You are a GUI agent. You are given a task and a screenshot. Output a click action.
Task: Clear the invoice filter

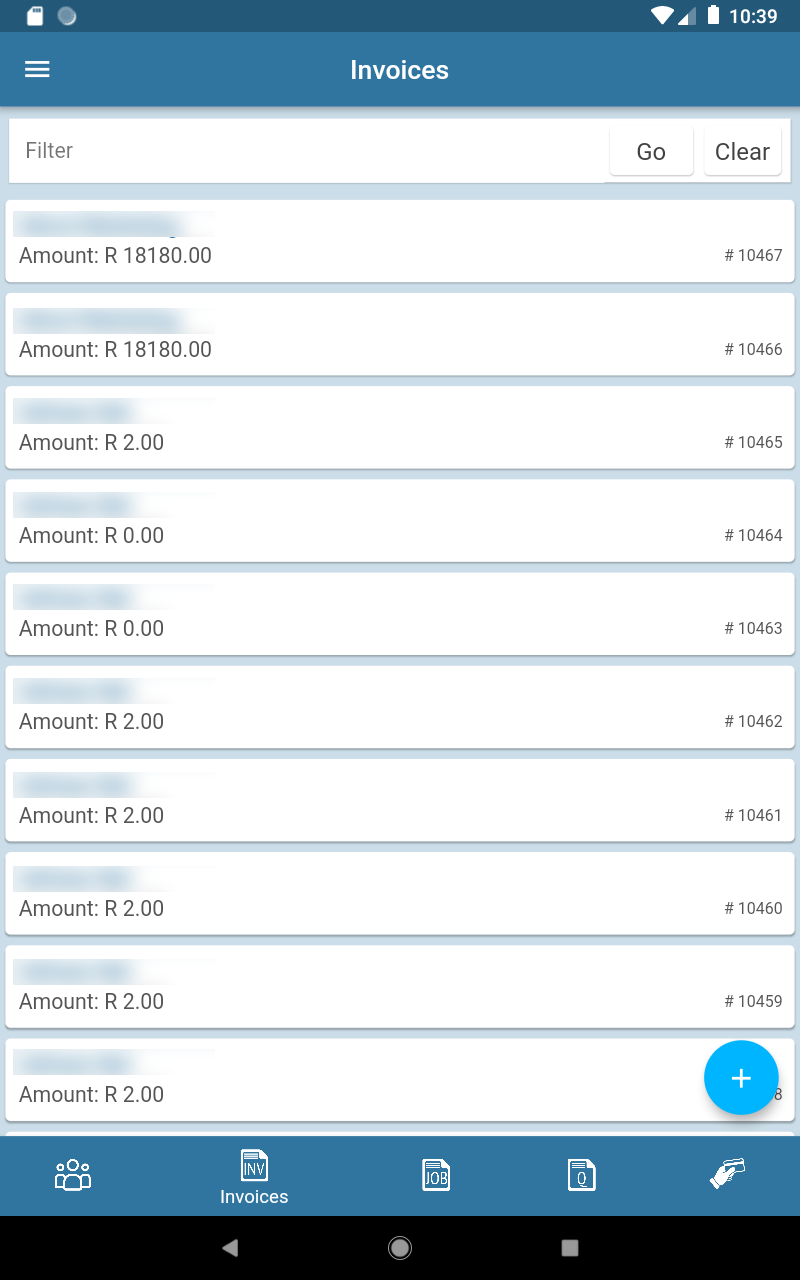(742, 152)
